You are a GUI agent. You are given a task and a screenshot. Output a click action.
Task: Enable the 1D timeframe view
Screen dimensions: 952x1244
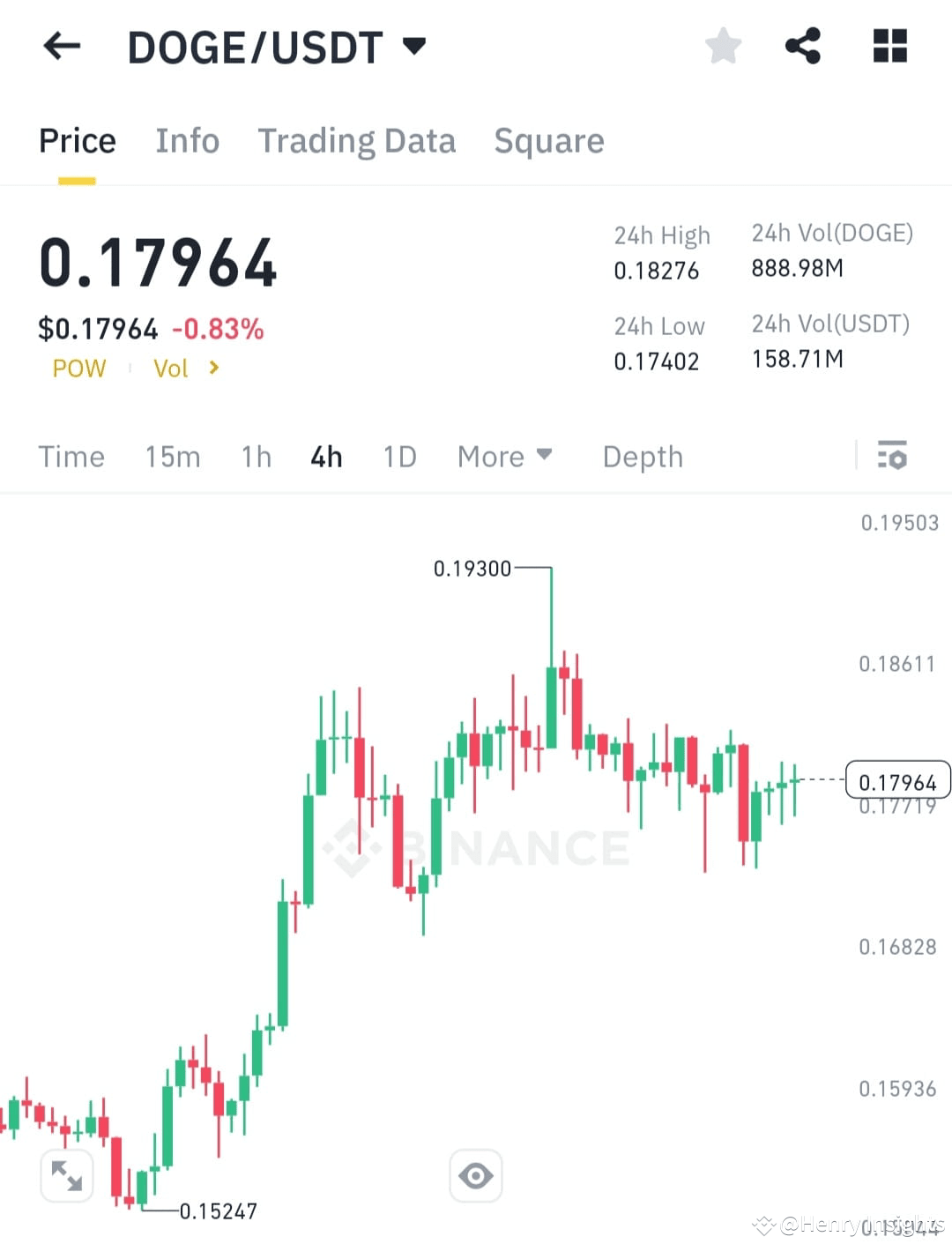[x=398, y=456]
